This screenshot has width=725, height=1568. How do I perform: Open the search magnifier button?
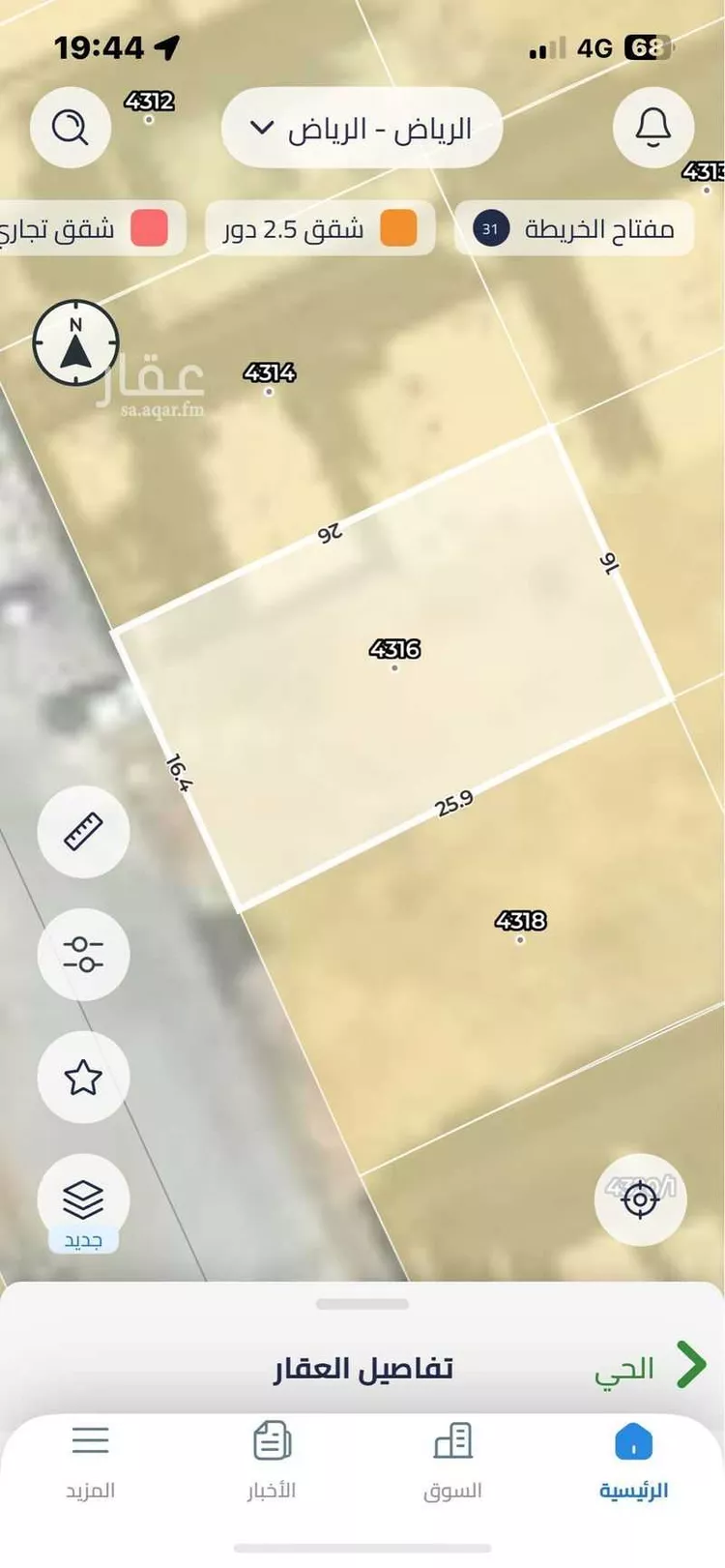tap(70, 127)
